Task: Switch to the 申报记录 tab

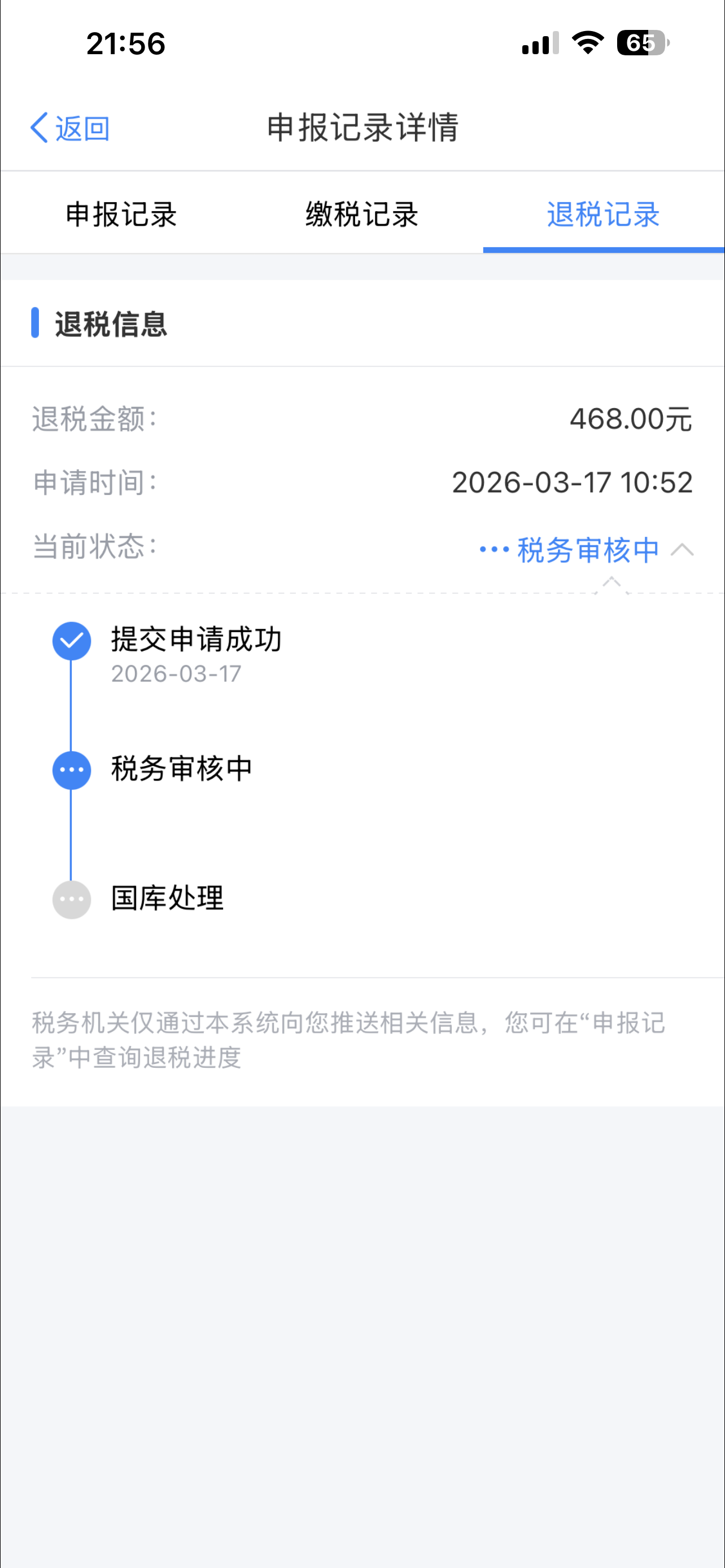Action: point(121,214)
